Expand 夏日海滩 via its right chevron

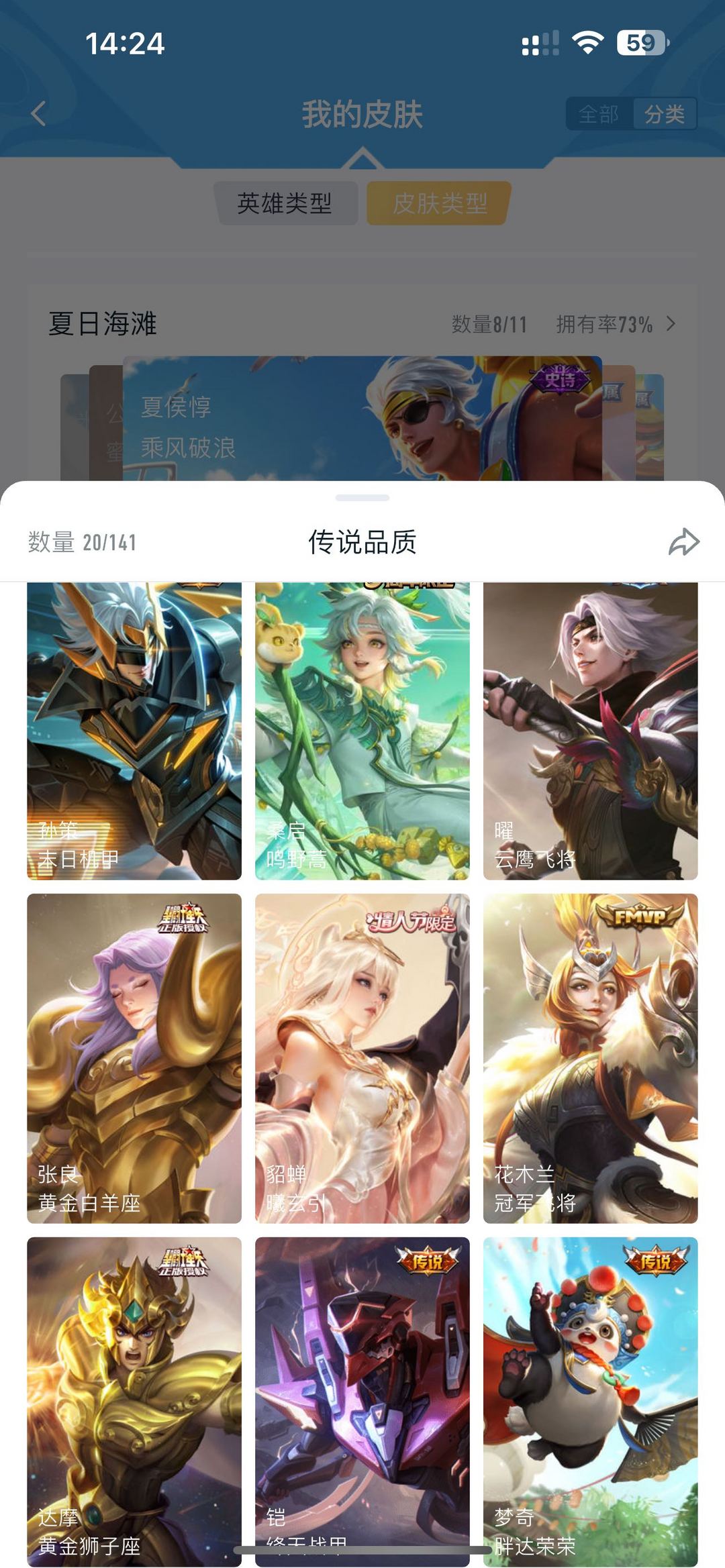[671, 323]
